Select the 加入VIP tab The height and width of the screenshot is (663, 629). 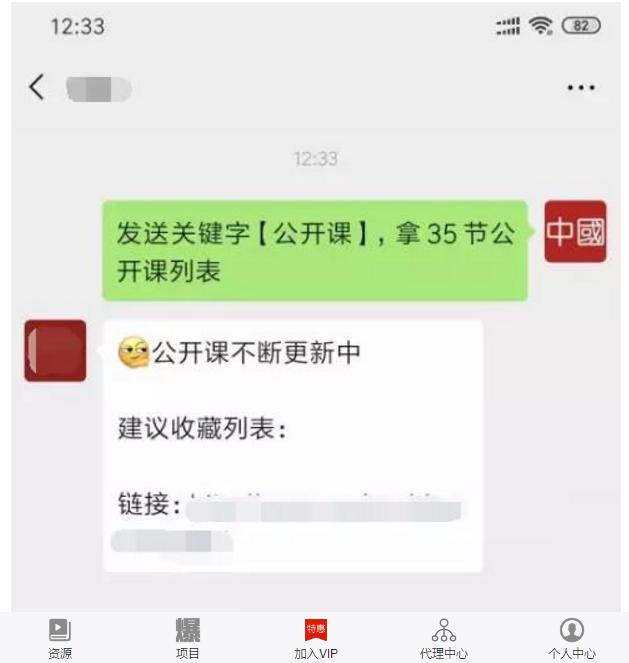(316, 638)
